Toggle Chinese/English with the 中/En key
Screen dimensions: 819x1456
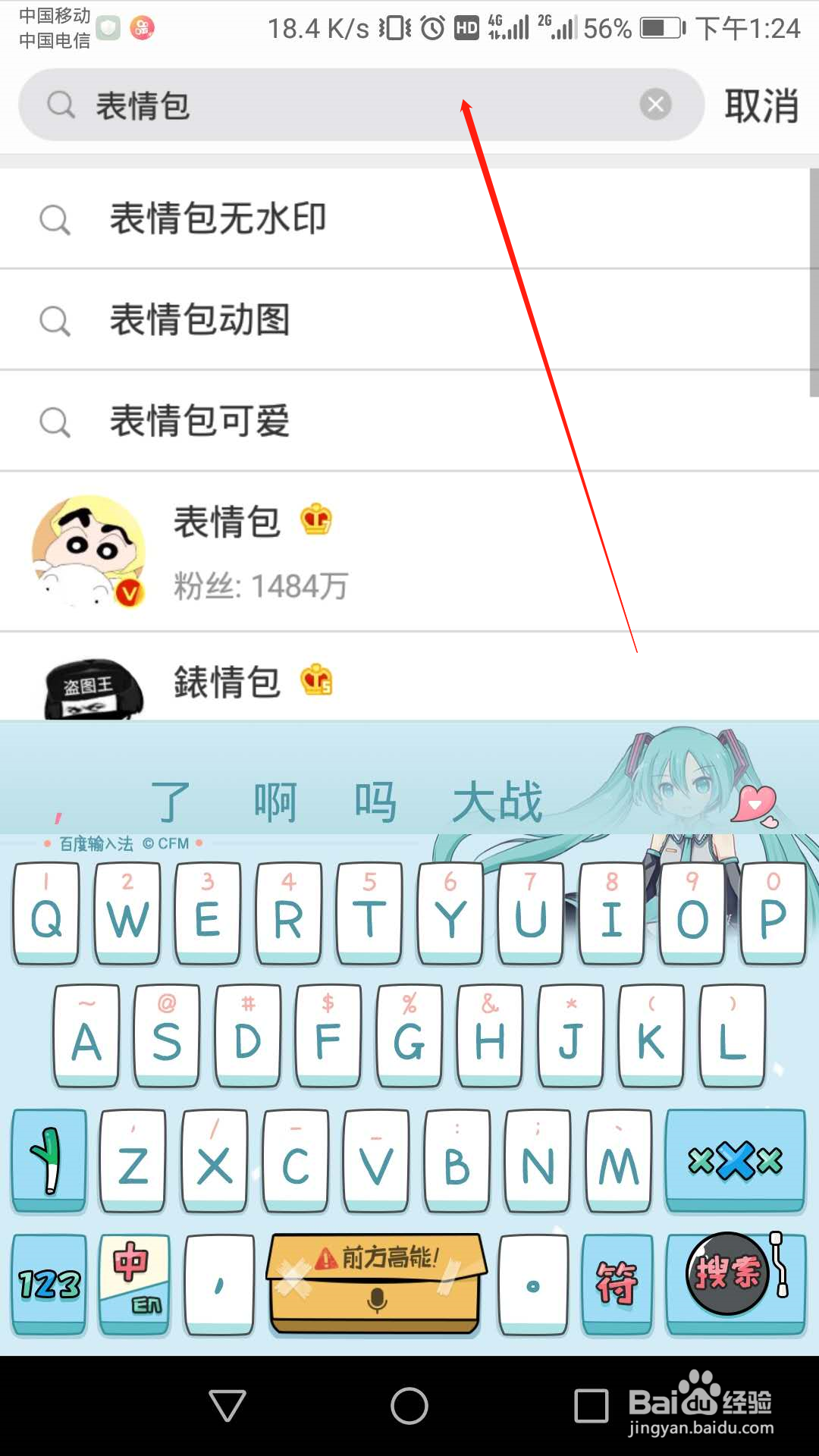133,1283
